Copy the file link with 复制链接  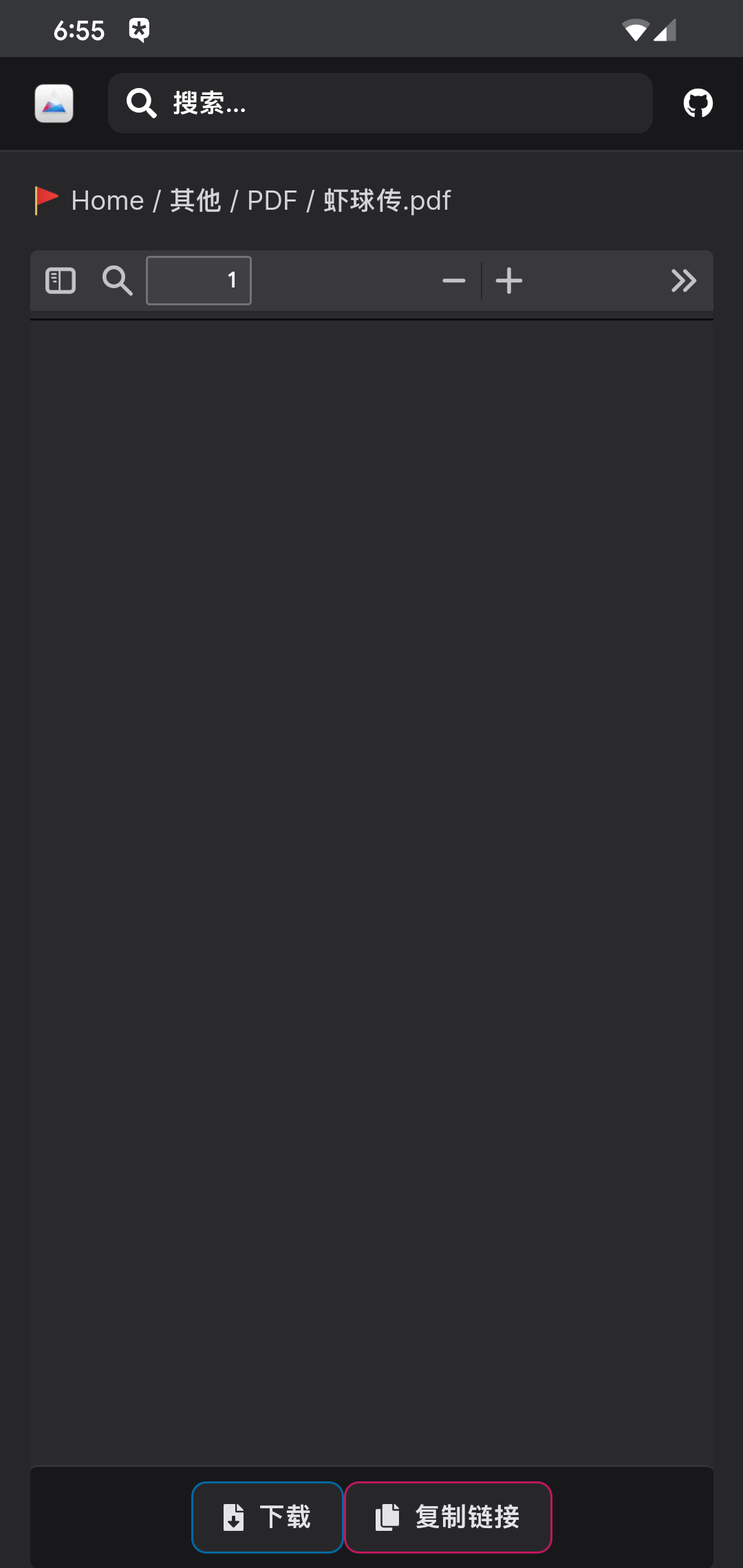click(x=448, y=1517)
